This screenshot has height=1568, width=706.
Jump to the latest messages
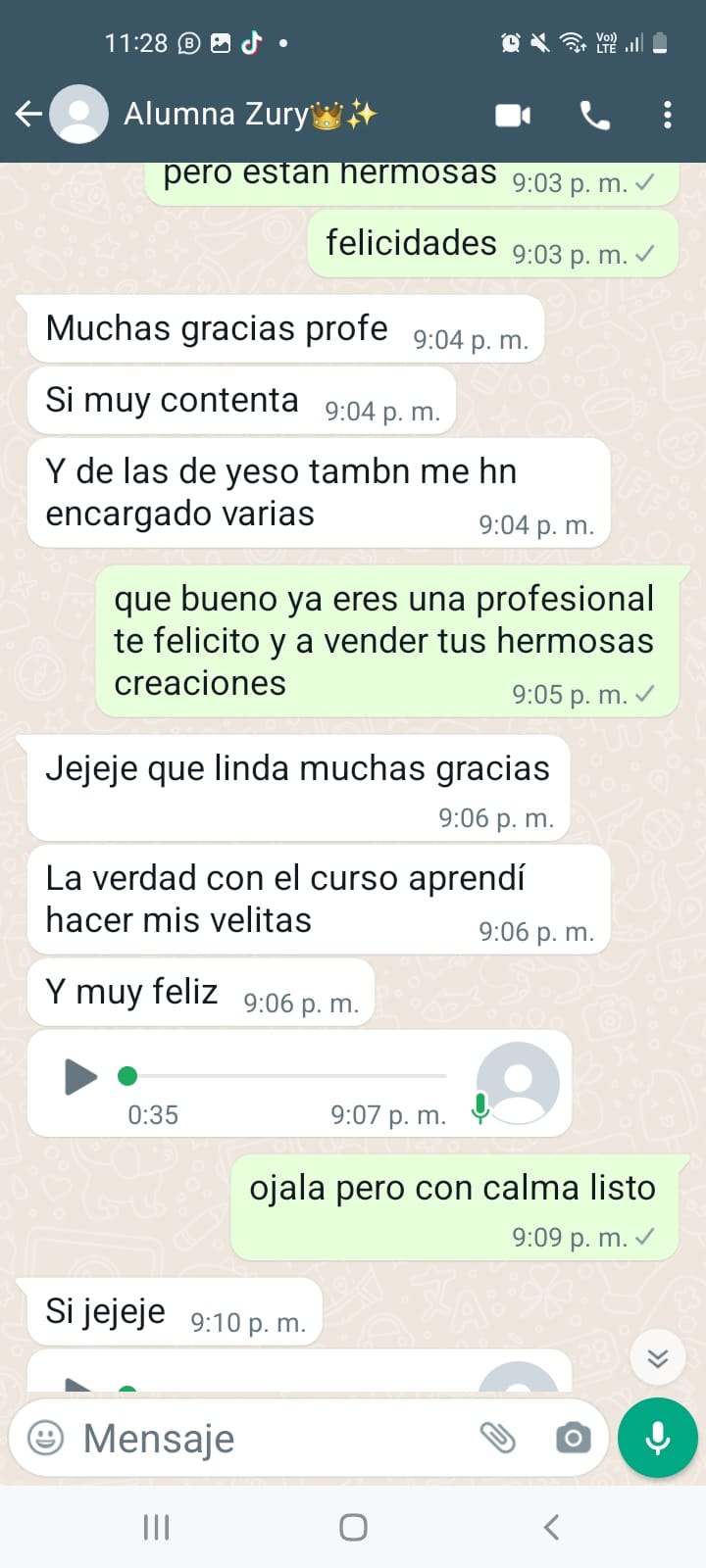[657, 1357]
